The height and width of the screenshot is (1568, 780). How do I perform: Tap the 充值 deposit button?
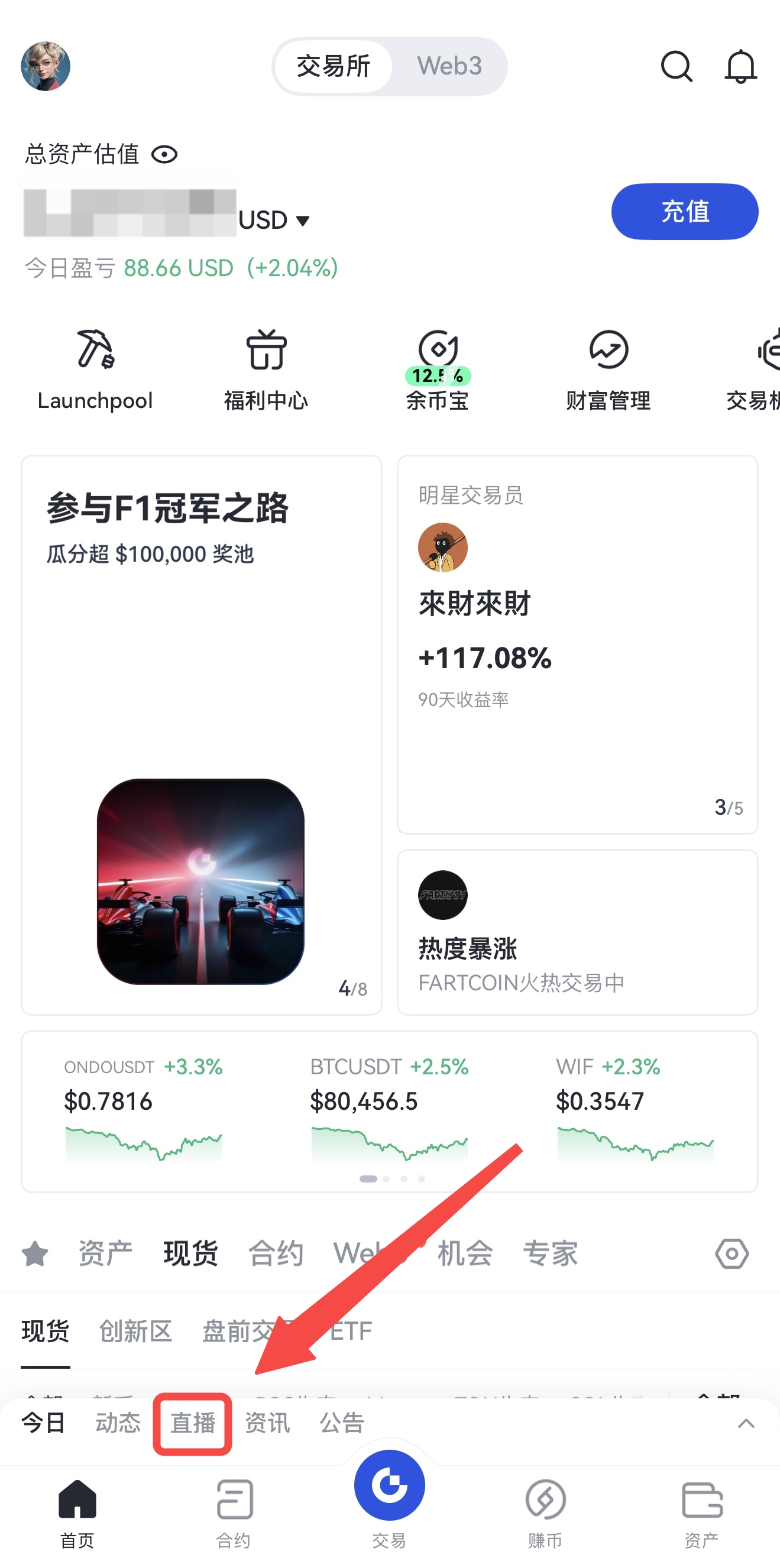pos(684,212)
